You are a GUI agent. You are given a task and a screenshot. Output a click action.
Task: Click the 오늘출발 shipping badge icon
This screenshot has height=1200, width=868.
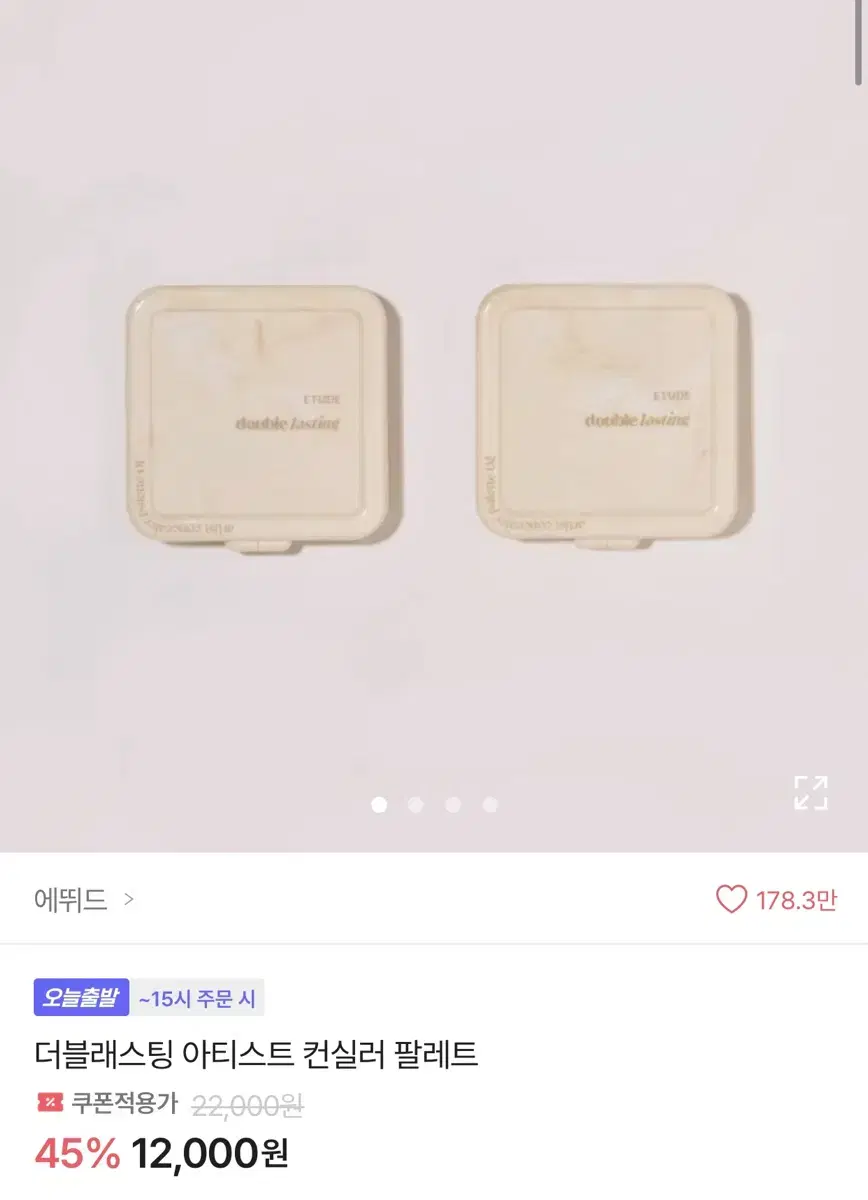(78, 996)
